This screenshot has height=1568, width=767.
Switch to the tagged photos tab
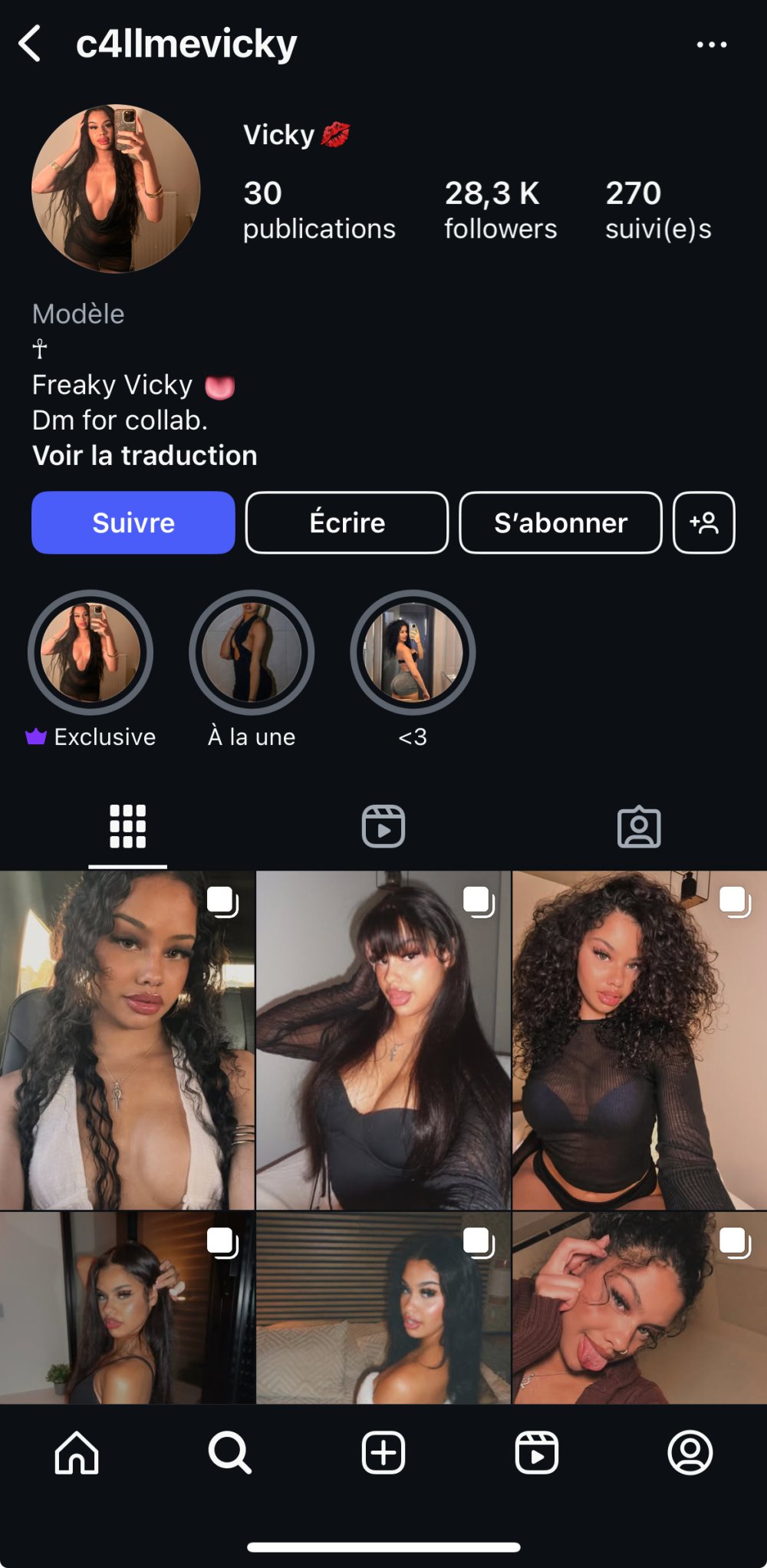pyautogui.click(x=639, y=826)
